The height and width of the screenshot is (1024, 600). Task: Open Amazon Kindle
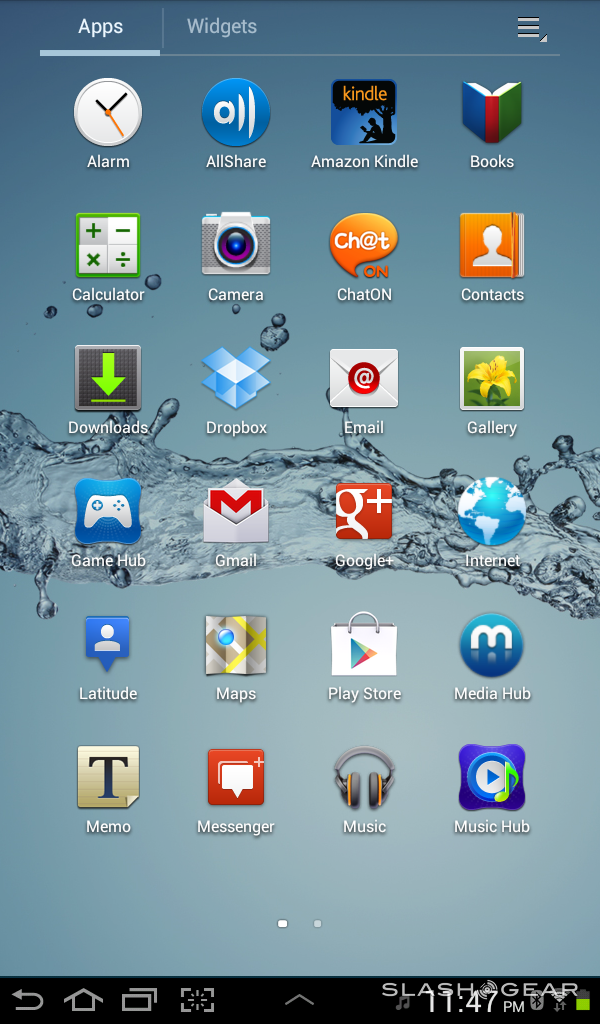point(364,113)
